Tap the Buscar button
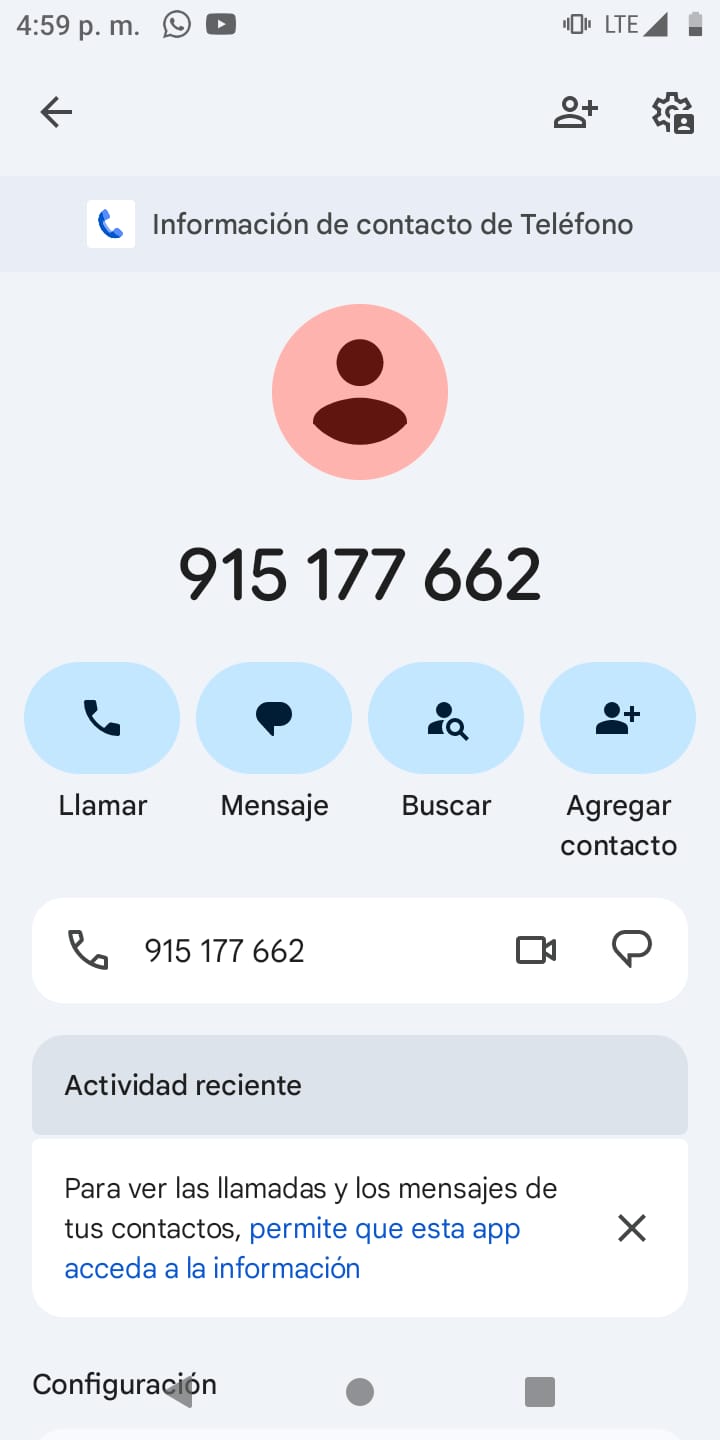This screenshot has height=1440, width=720. pos(446,718)
